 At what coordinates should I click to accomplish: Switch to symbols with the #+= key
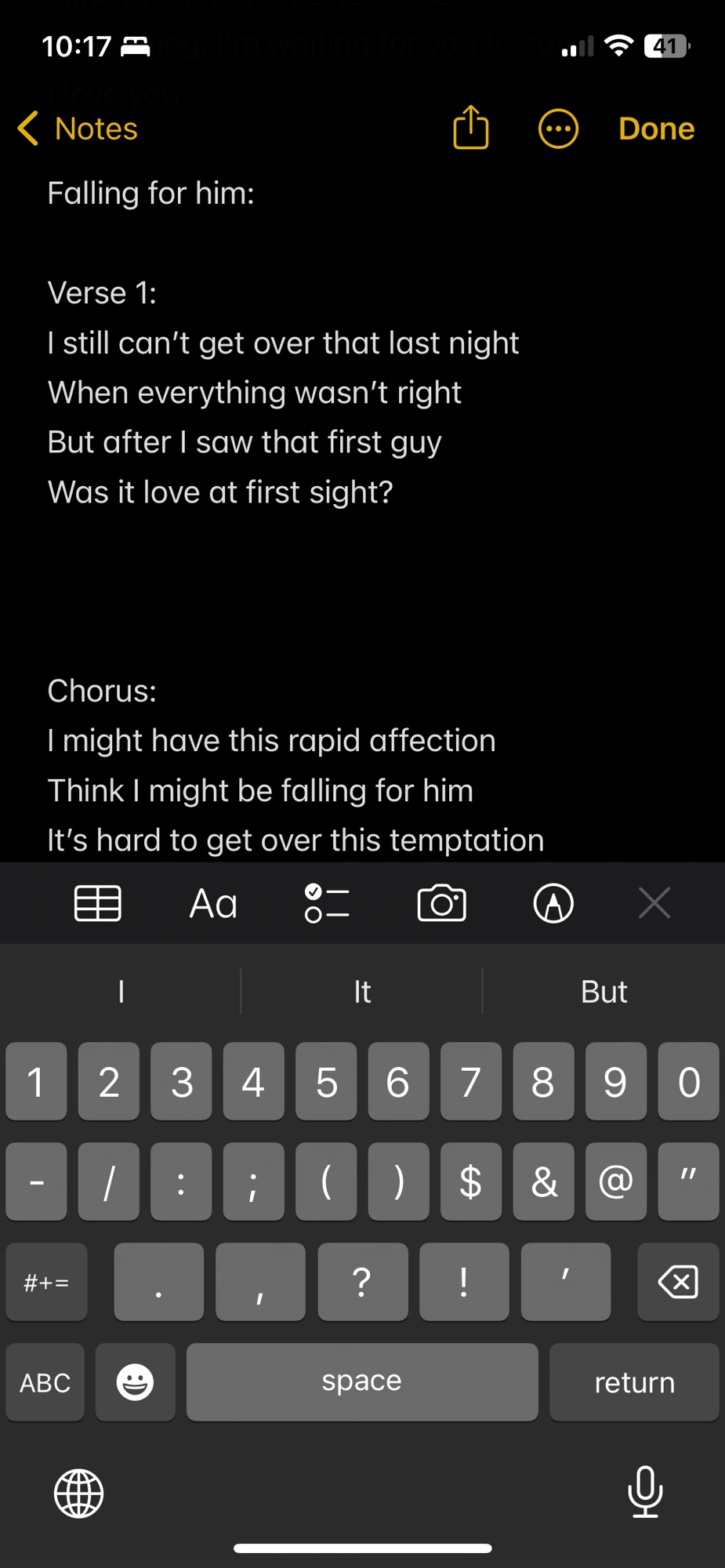46,1282
